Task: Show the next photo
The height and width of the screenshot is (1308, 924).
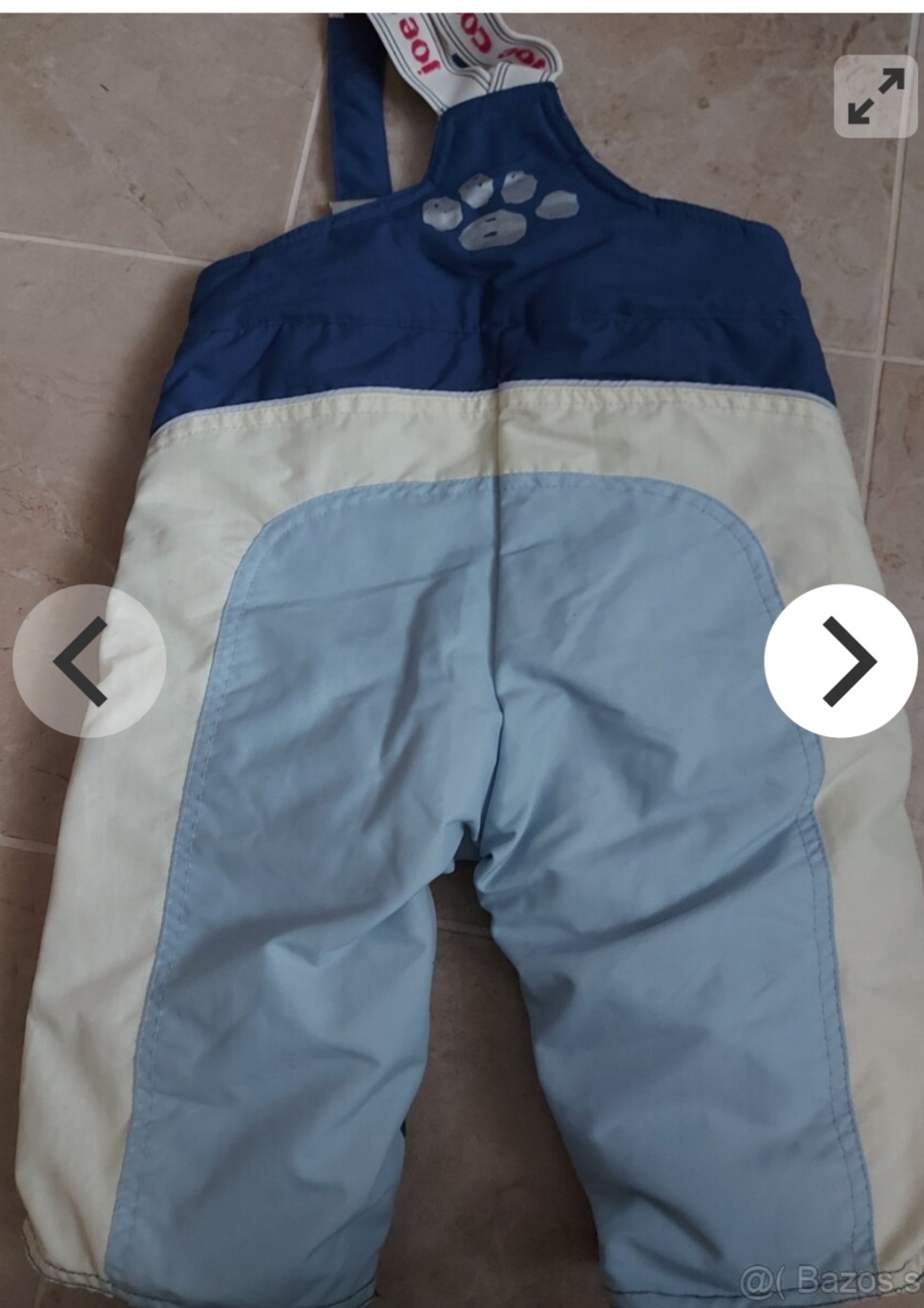Action: tap(841, 661)
